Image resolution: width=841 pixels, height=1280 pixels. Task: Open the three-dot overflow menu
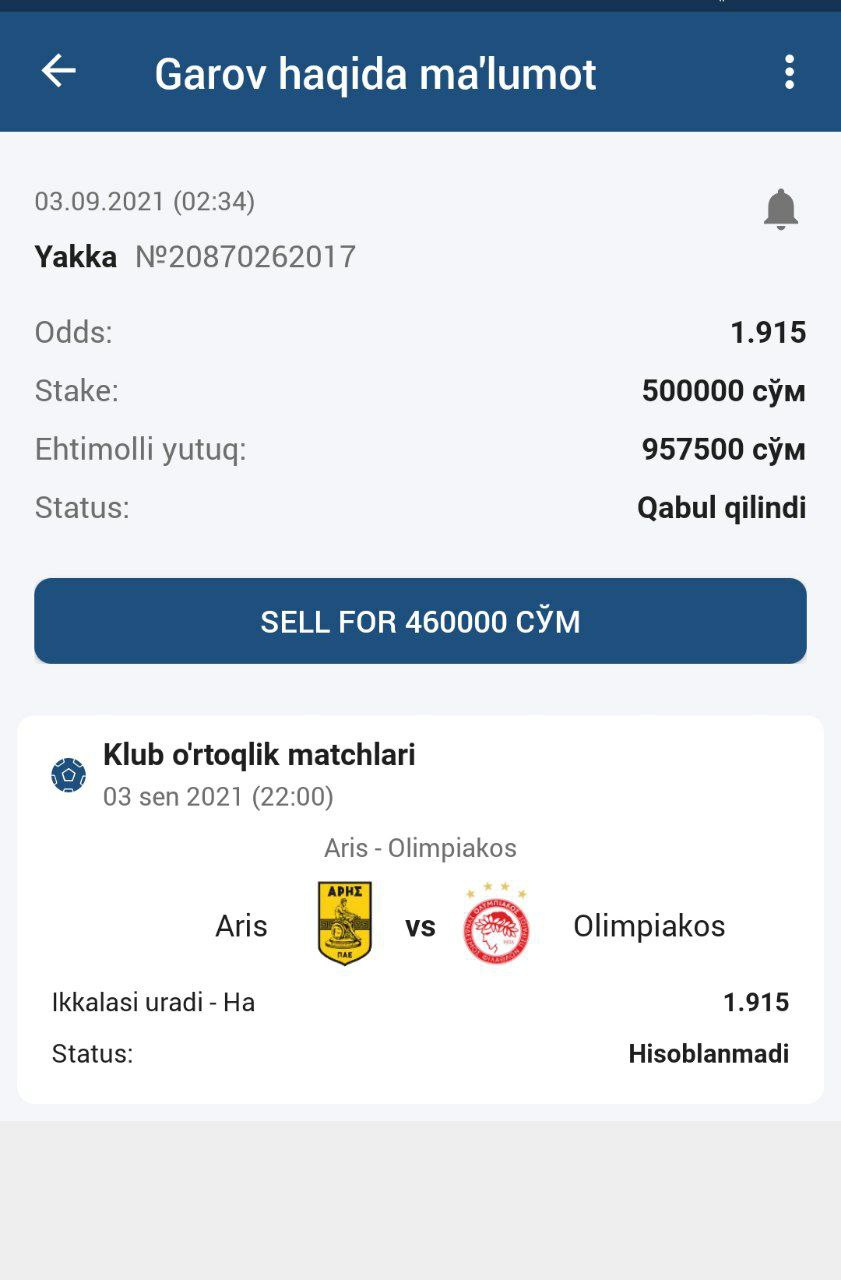[789, 72]
